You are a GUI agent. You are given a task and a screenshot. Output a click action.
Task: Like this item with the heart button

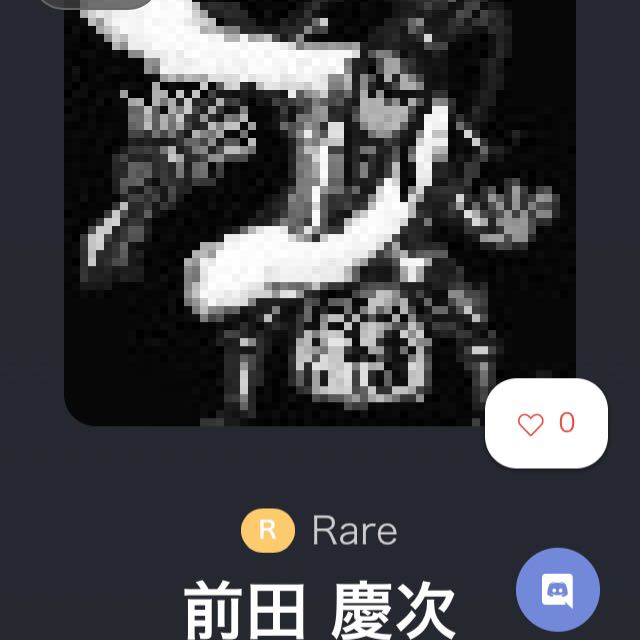(531, 424)
